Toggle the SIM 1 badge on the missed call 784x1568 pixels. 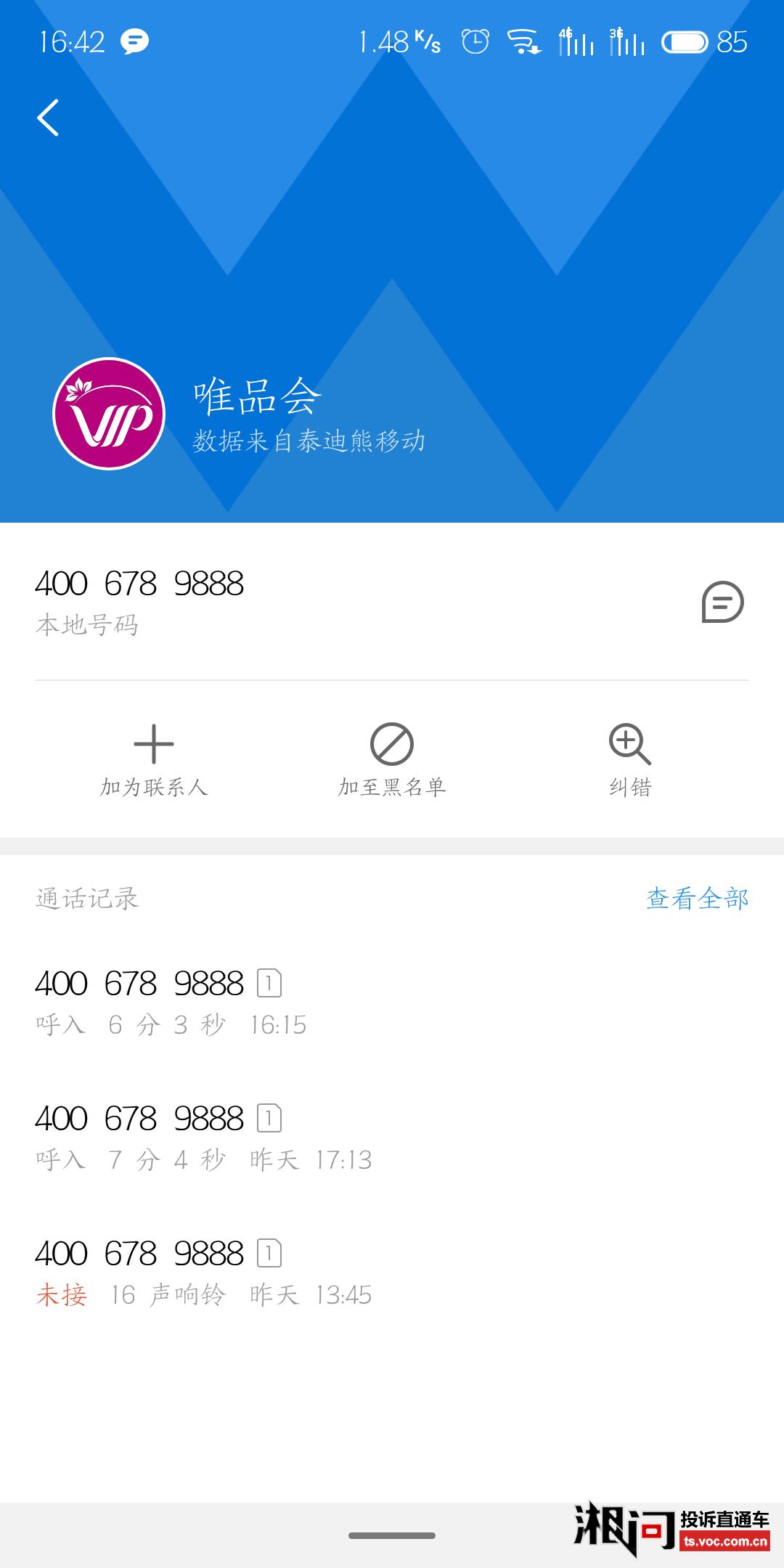[269, 1252]
